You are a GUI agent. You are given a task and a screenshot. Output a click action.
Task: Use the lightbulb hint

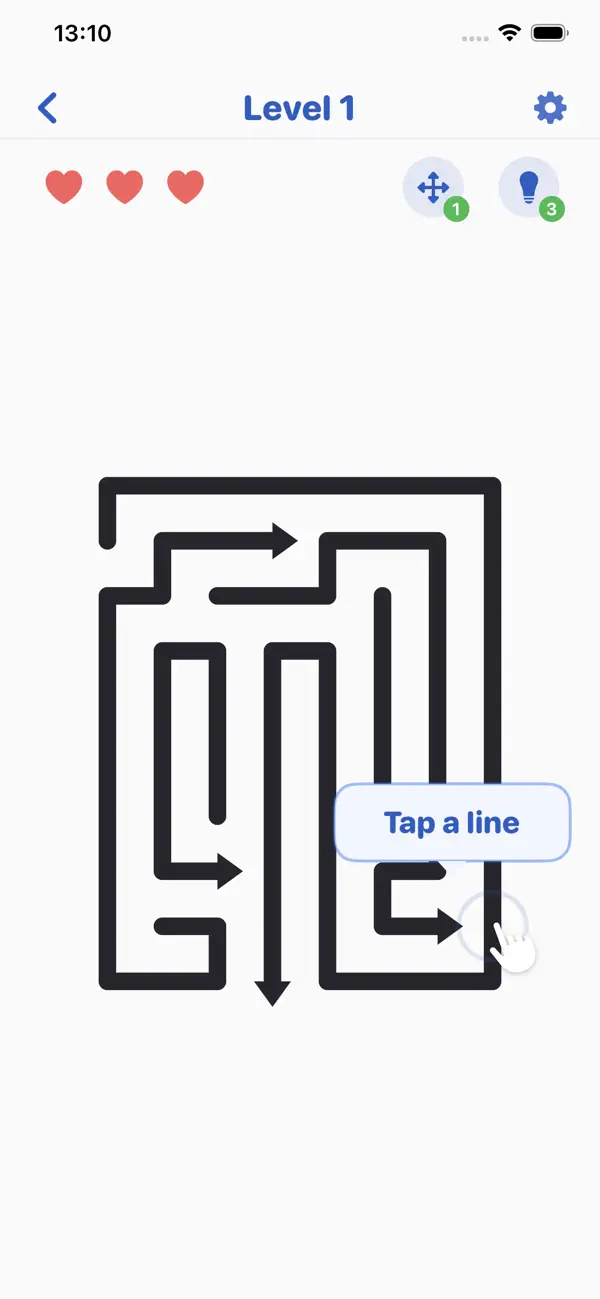point(529,187)
